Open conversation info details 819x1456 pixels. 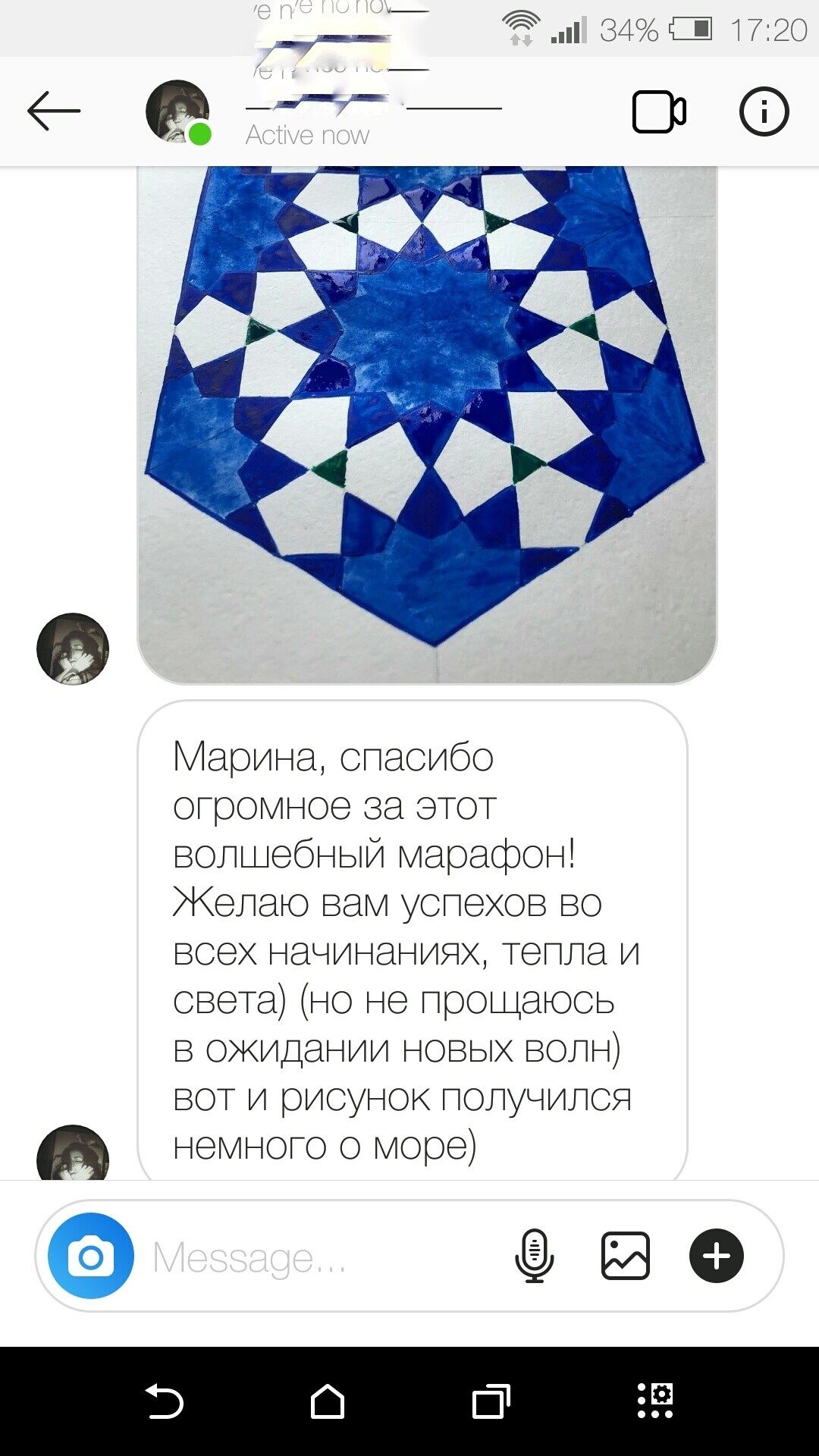pos(764,112)
